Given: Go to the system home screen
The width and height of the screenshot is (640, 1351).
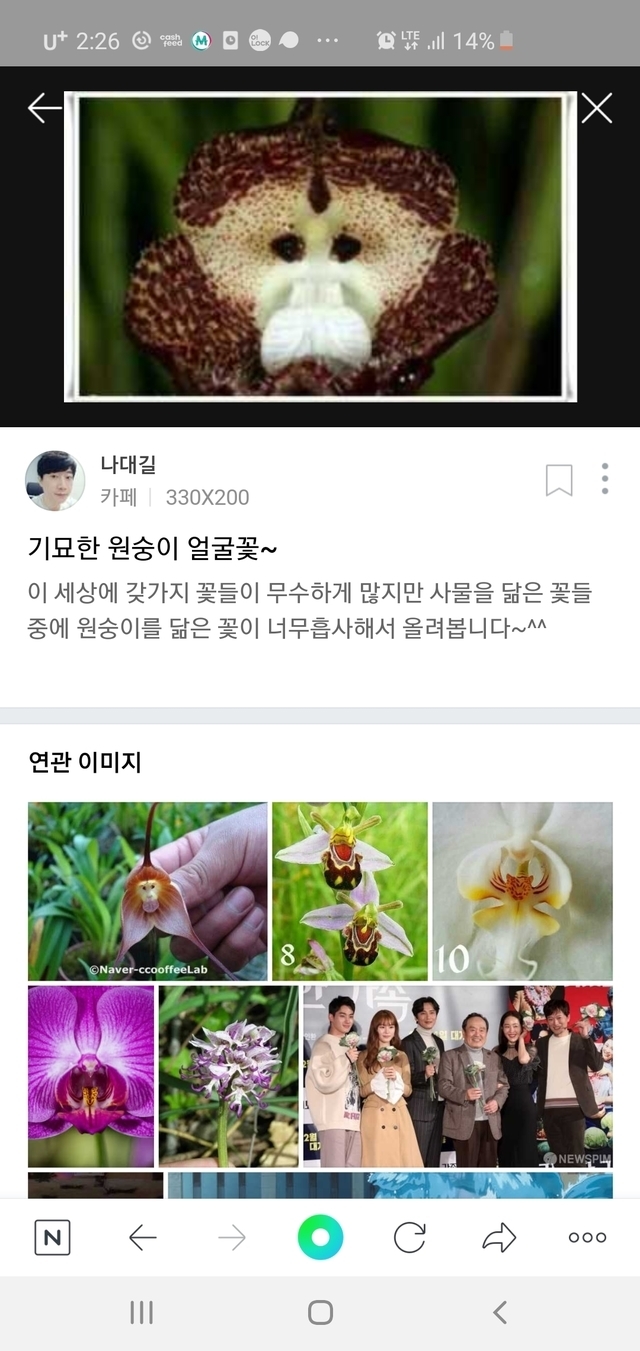Looking at the screenshot, I should pyautogui.click(x=320, y=1312).
